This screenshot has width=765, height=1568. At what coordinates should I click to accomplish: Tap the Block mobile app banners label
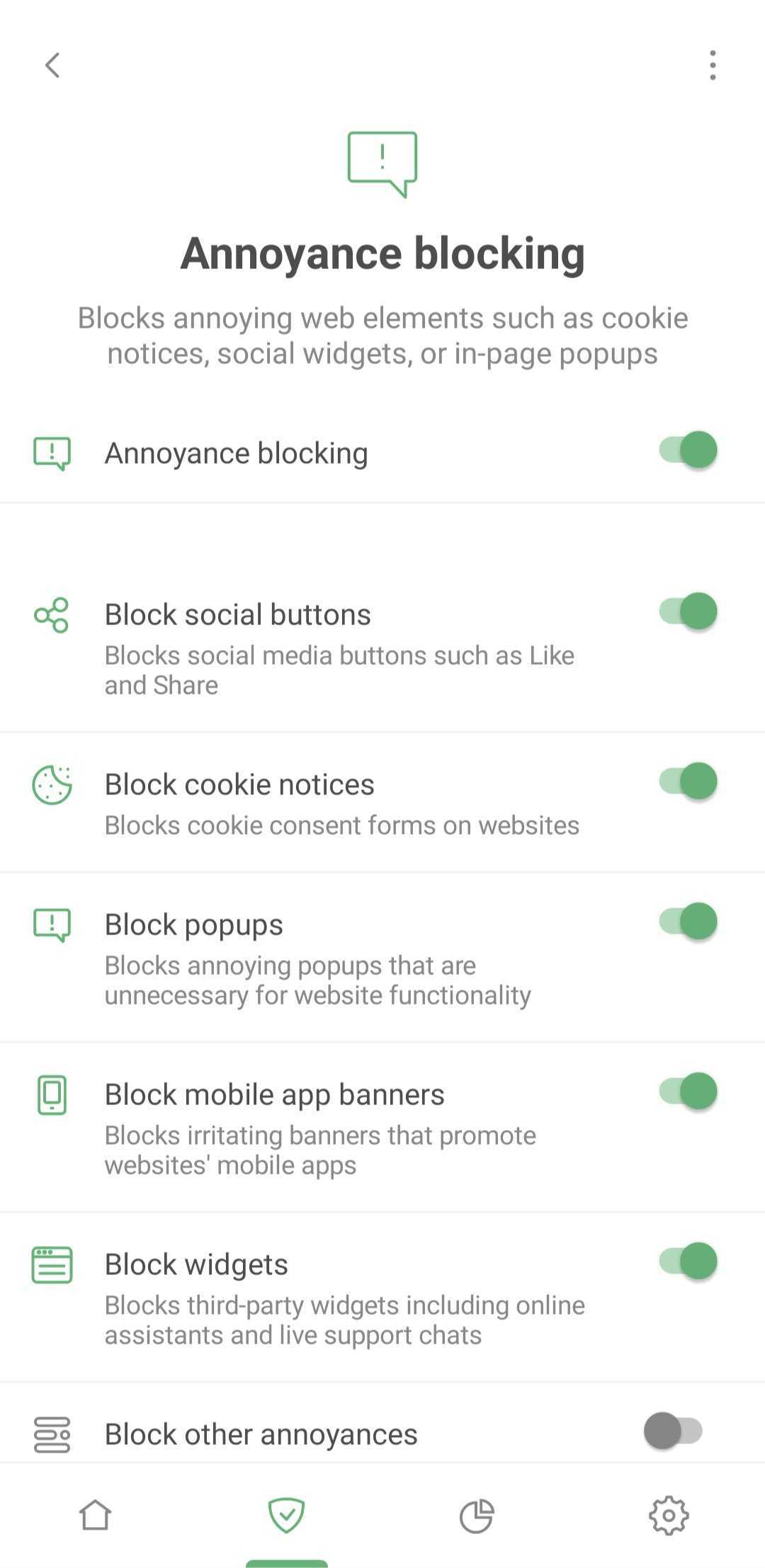click(x=274, y=1094)
